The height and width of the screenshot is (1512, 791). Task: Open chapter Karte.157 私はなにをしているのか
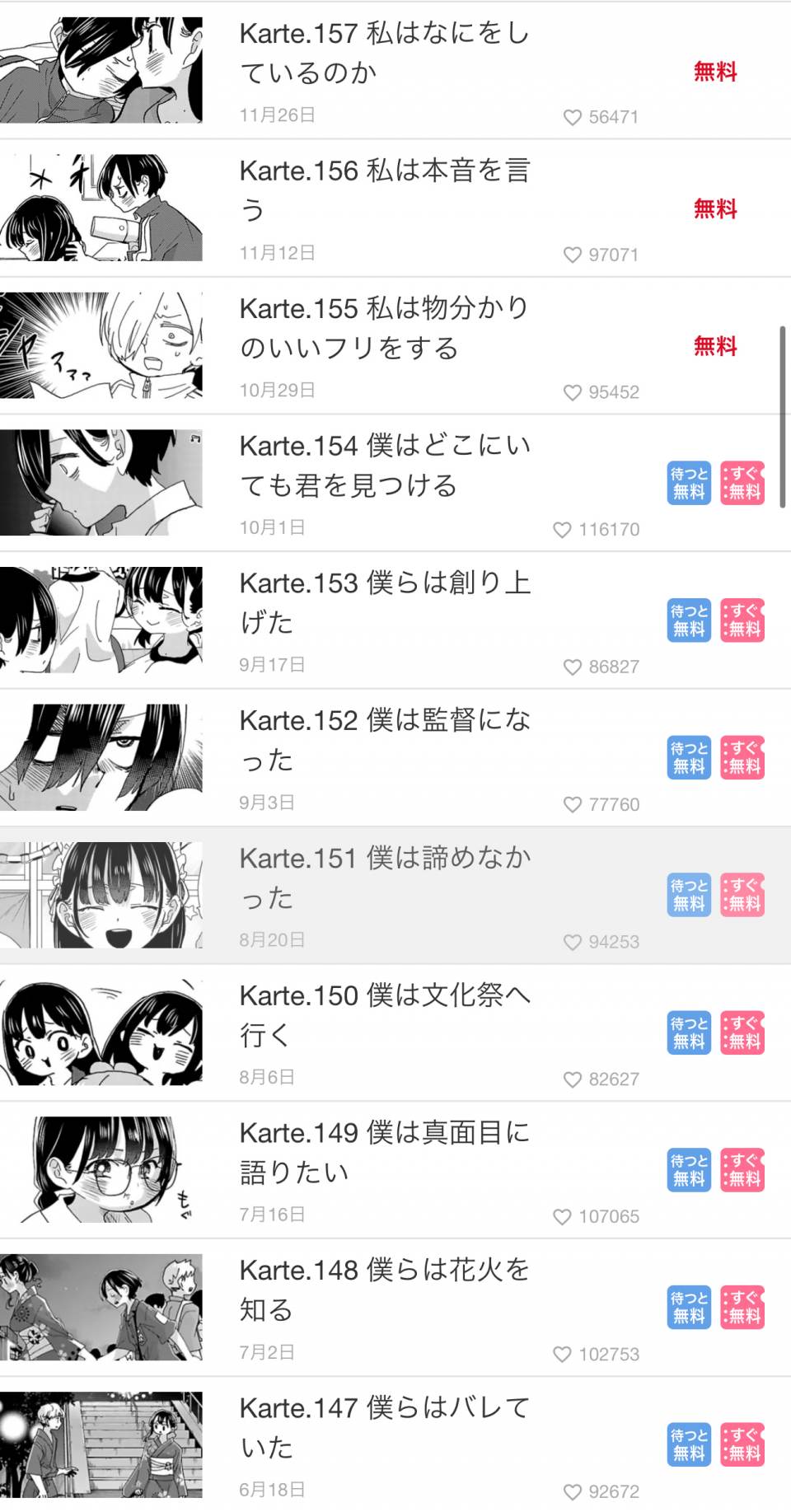(x=384, y=53)
